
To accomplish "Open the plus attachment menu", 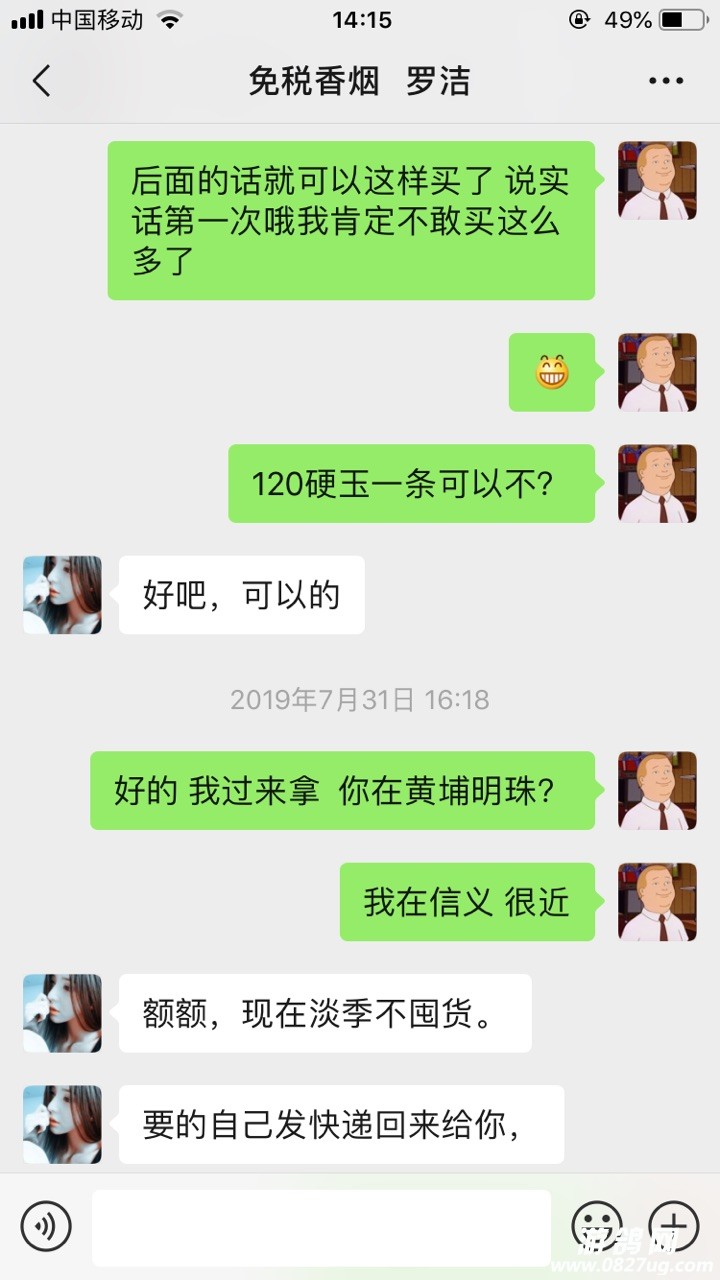I will pyautogui.click(x=674, y=1225).
